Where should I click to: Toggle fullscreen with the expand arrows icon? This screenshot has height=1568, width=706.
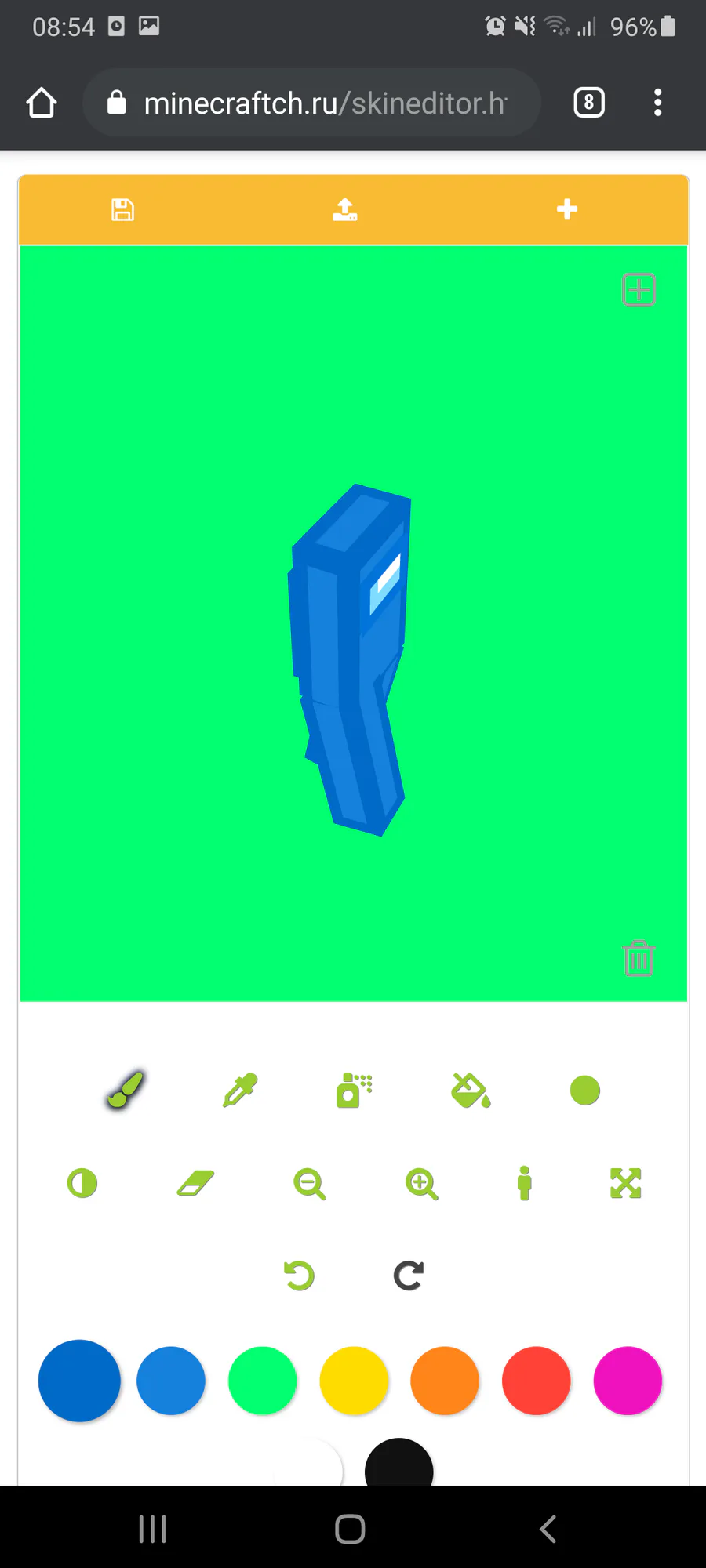[625, 1183]
